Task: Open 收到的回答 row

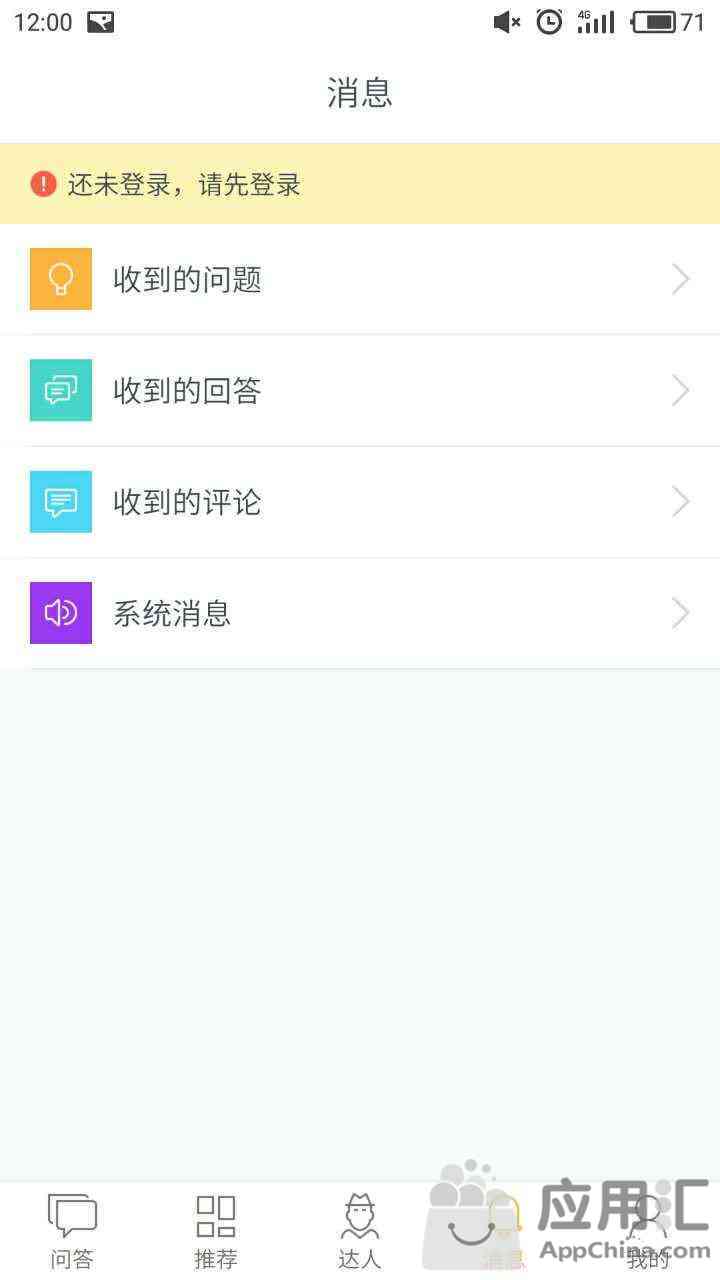Action: [x=360, y=391]
